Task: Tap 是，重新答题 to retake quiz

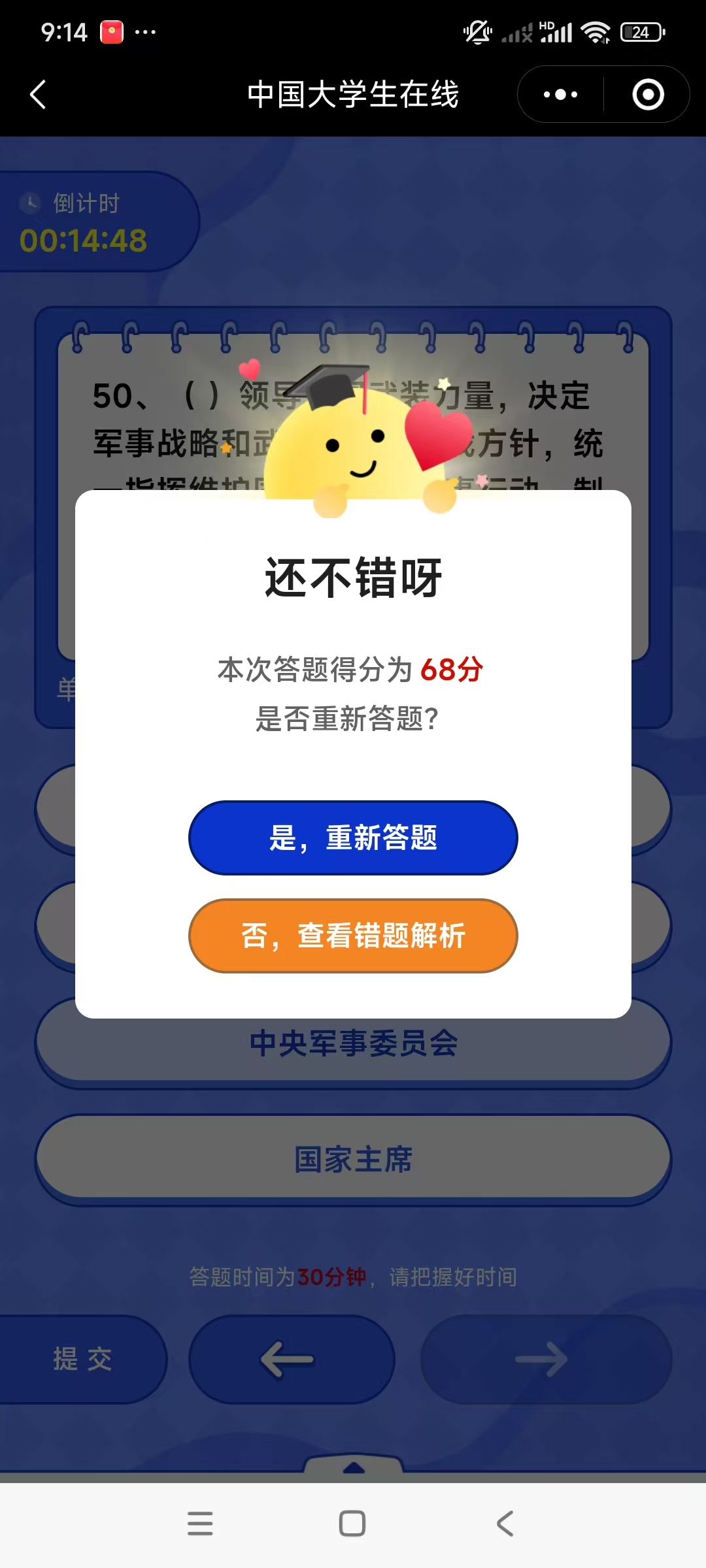Action: pyautogui.click(x=353, y=838)
